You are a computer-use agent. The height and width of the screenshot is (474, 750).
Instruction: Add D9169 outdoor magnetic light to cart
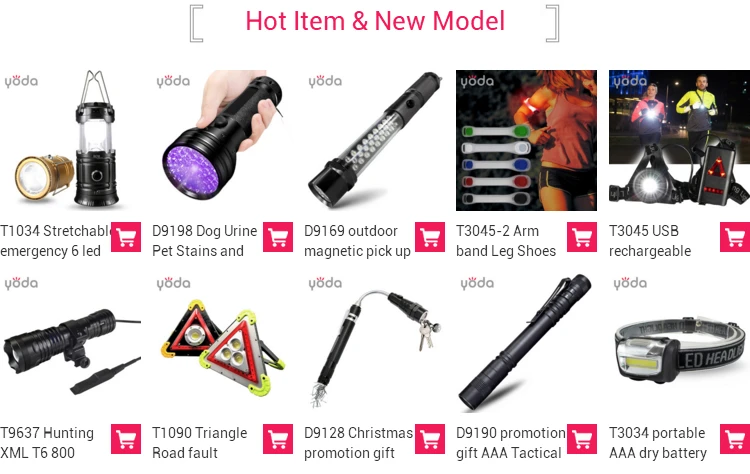tap(430, 237)
